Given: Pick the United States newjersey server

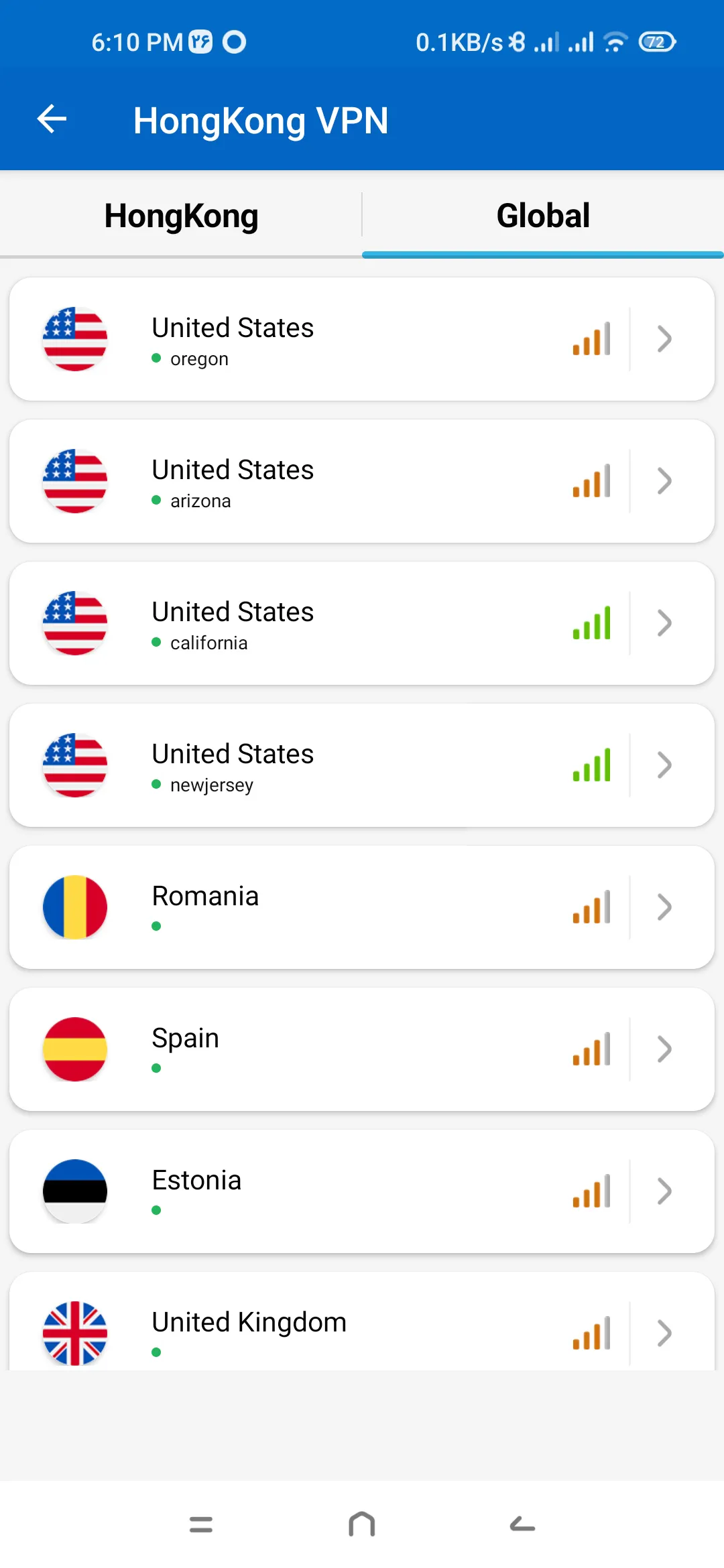Looking at the screenshot, I should point(362,765).
